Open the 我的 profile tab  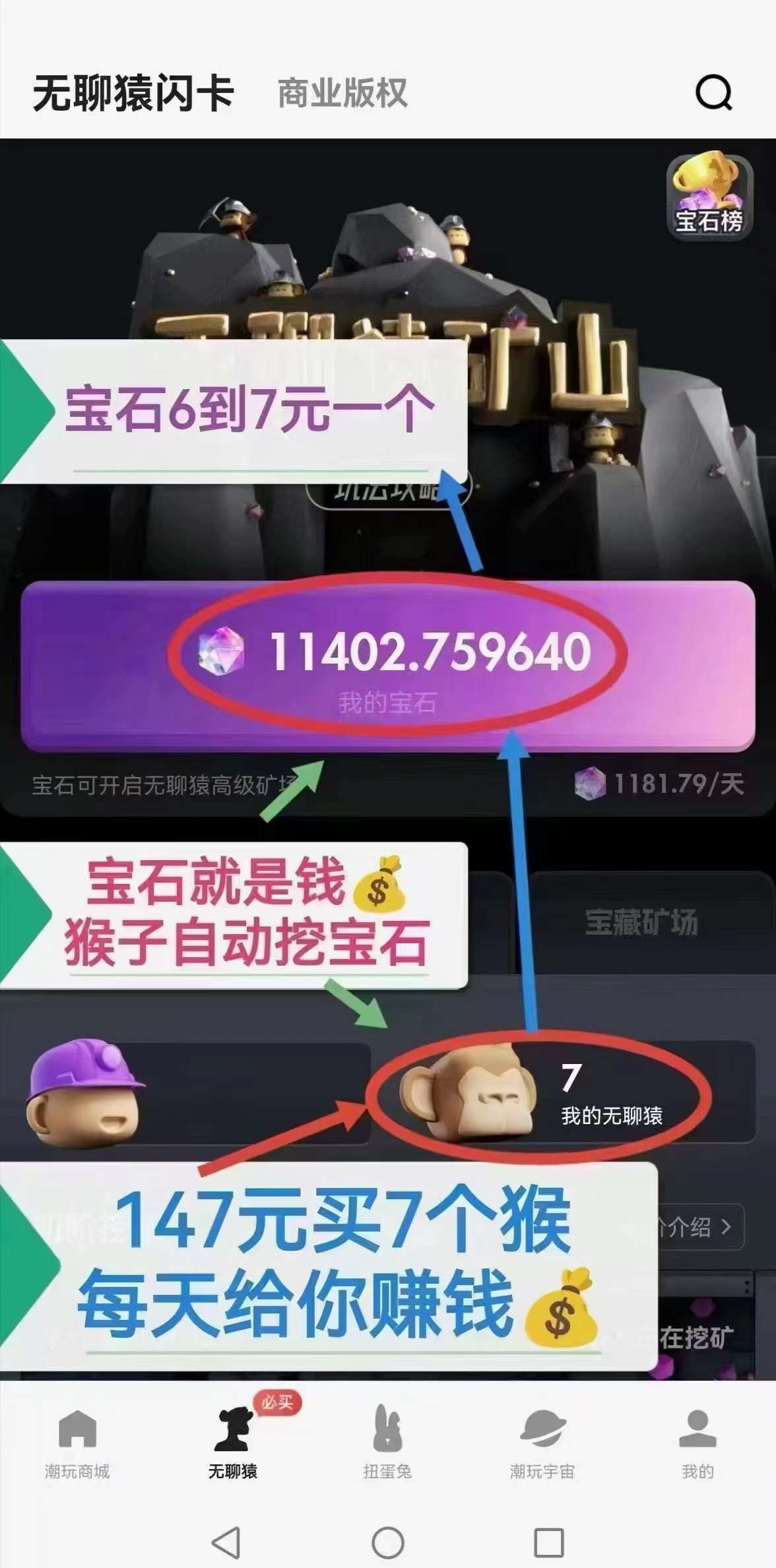point(697,1442)
